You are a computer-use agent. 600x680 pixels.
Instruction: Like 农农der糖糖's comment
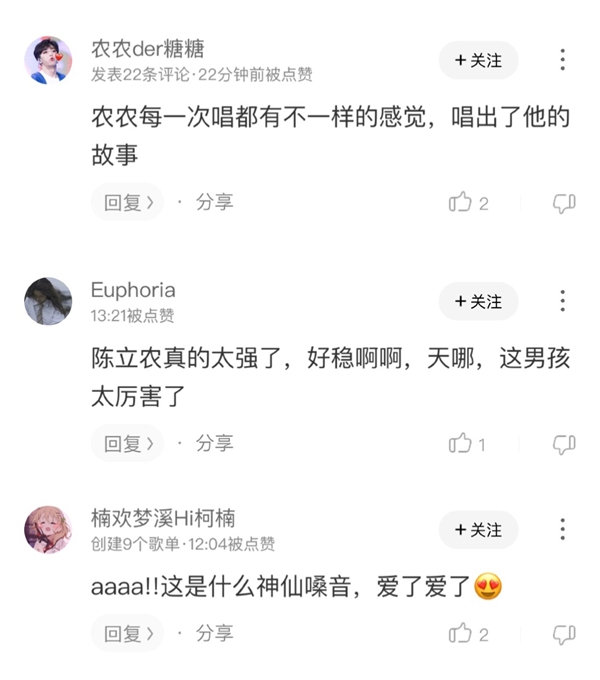(x=461, y=203)
